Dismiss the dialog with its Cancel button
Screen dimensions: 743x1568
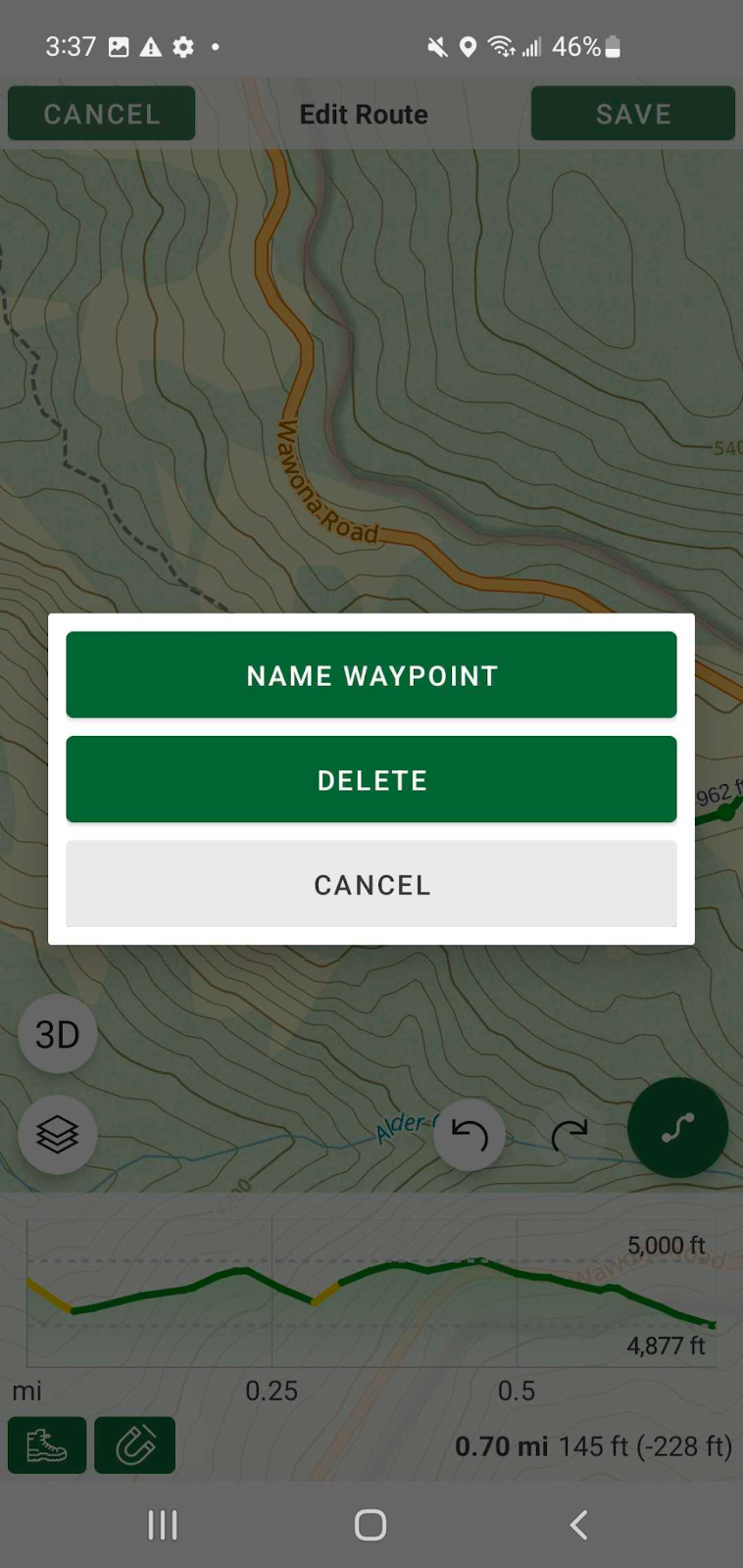click(371, 884)
